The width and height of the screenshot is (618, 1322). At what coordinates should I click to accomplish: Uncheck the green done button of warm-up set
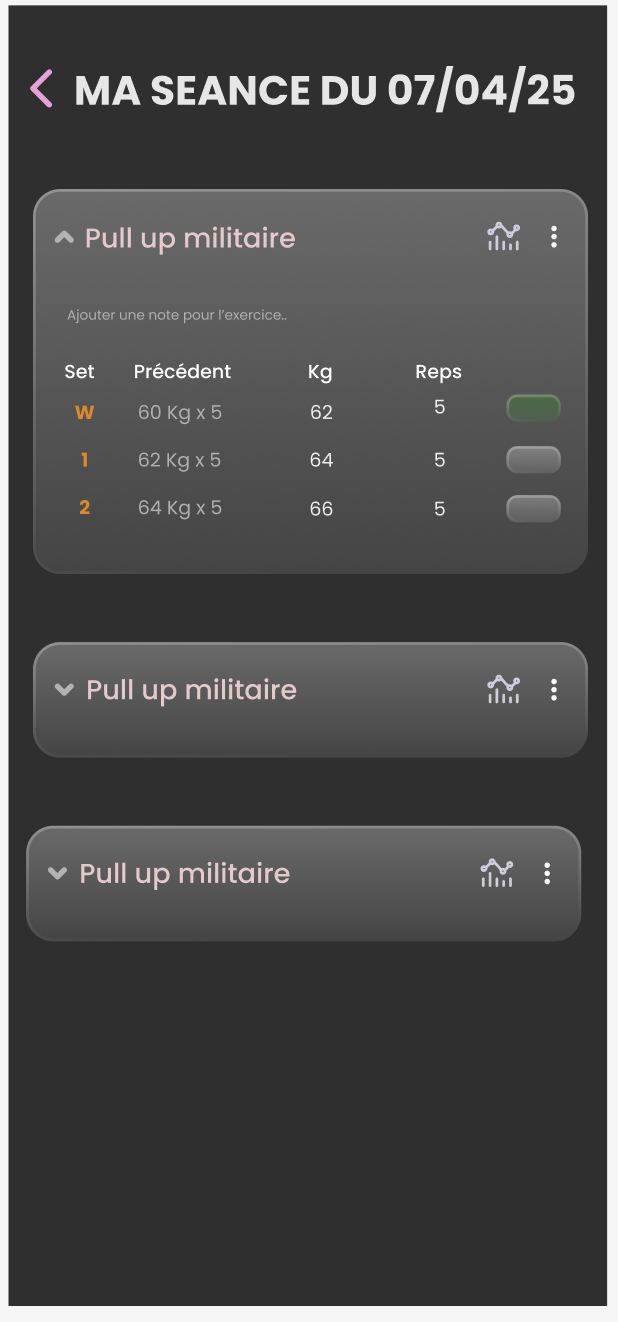click(x=533, y=408)
